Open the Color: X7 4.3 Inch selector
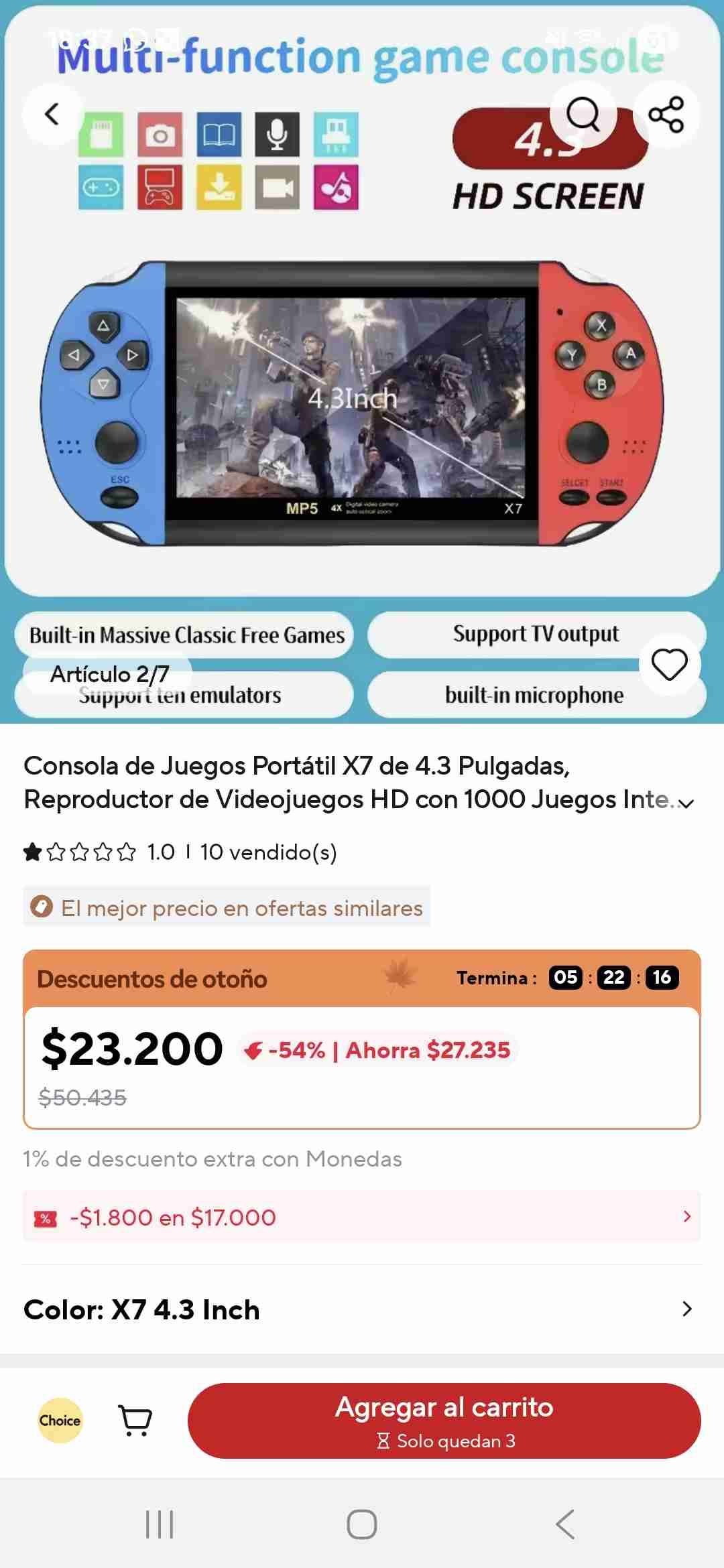Viewport: 724px width, 1568px height. click(x=362, y=1309)
